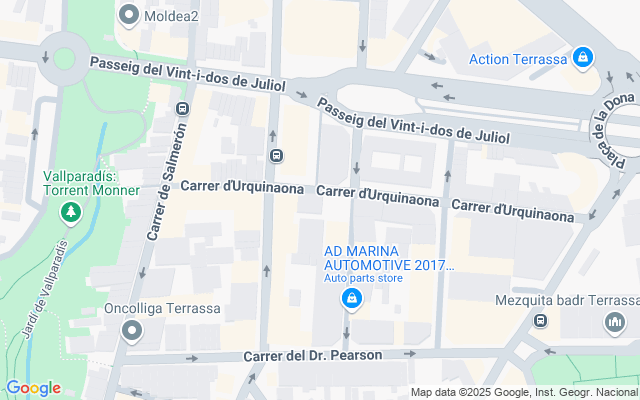The width and height of the screenshot is (640, 400).
Task: Select the Action Terrassa shopping pin
Action: (582, 58)
